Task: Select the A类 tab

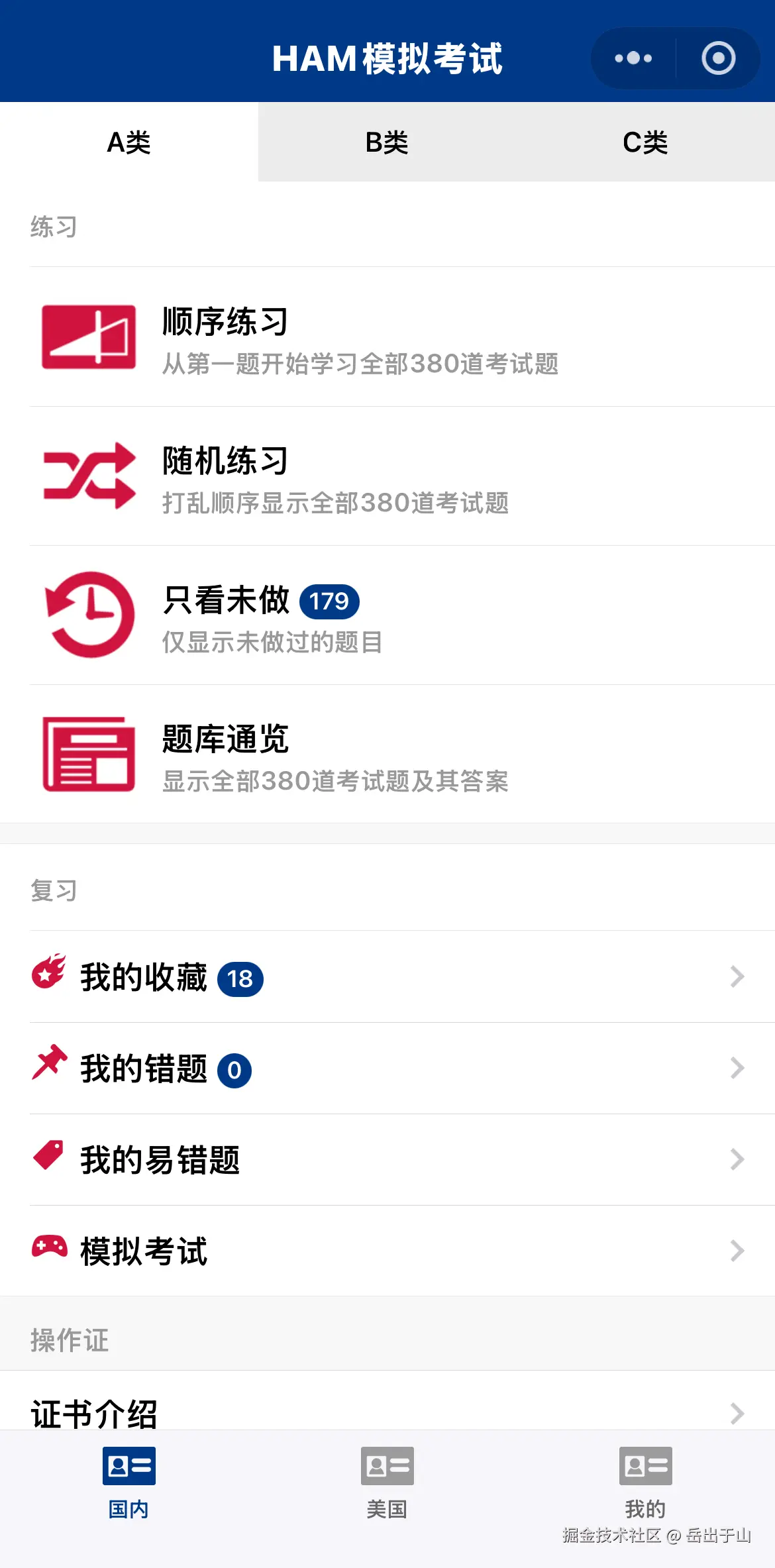Action: click(x=129, y=142)
